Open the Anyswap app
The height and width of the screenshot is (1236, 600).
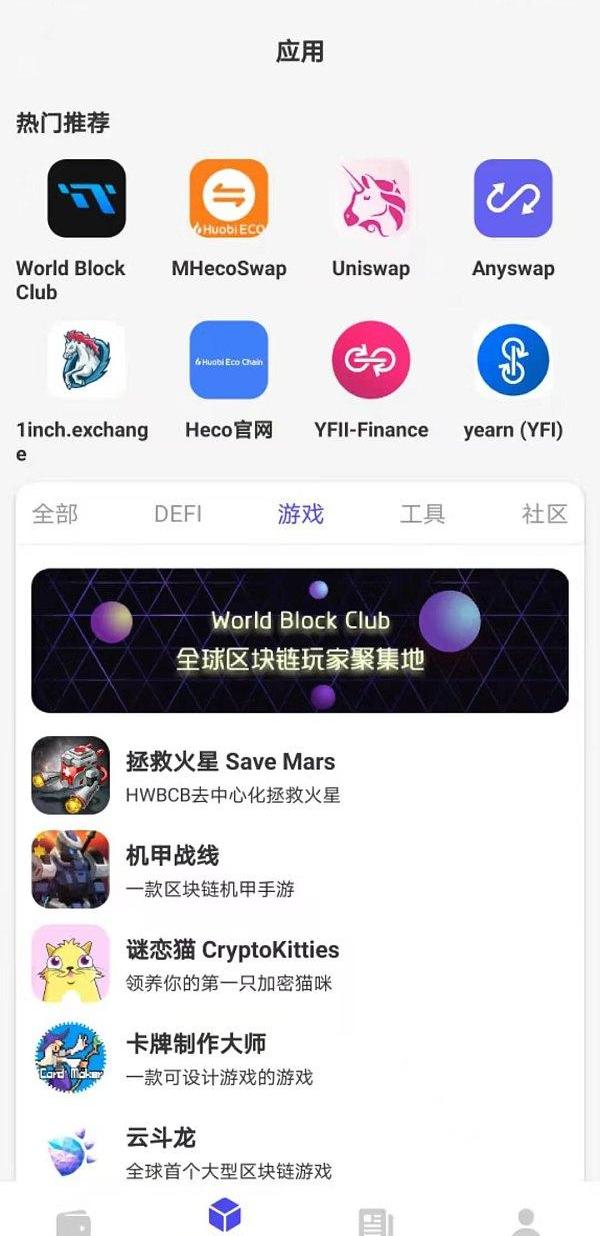point(513,198)
